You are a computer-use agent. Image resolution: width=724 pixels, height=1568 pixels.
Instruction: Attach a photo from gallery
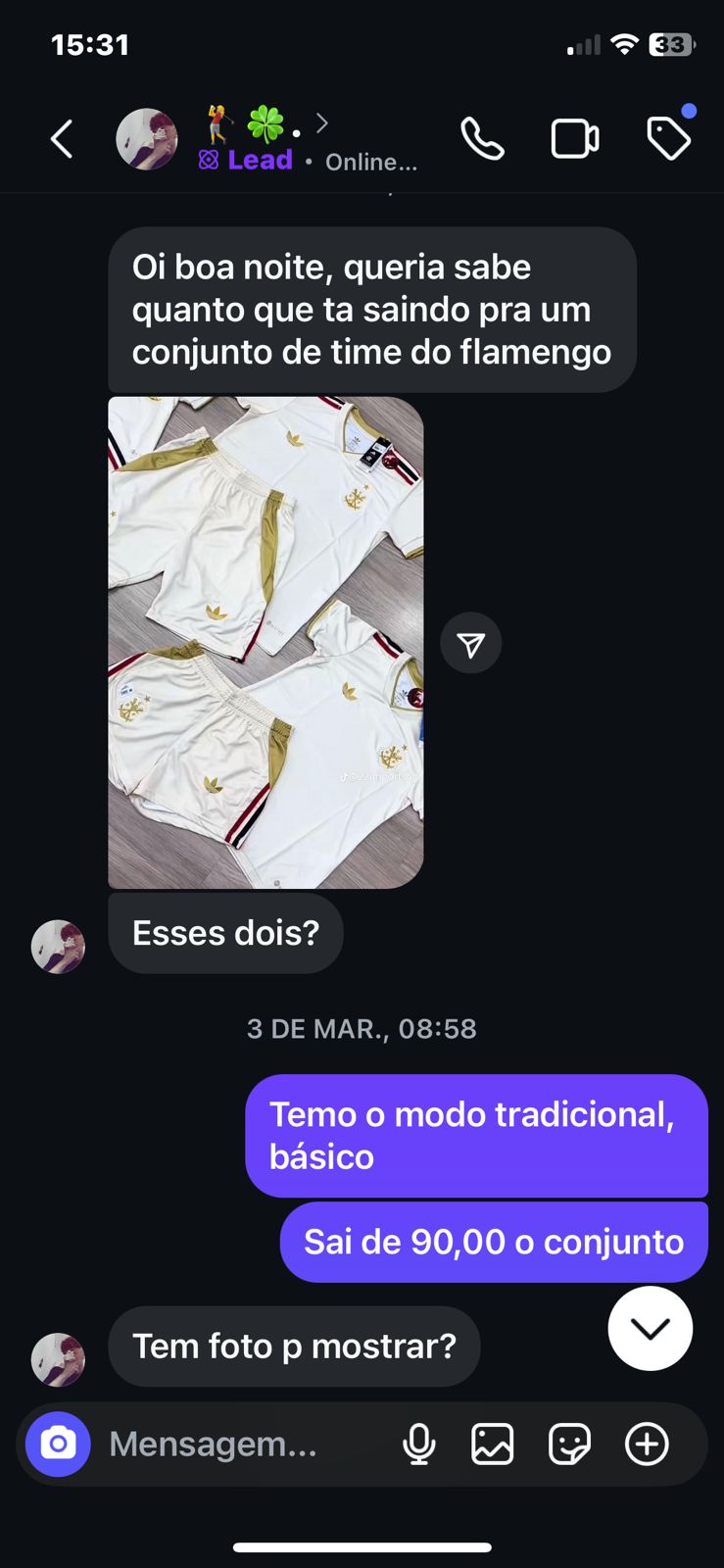[492, 1444]
